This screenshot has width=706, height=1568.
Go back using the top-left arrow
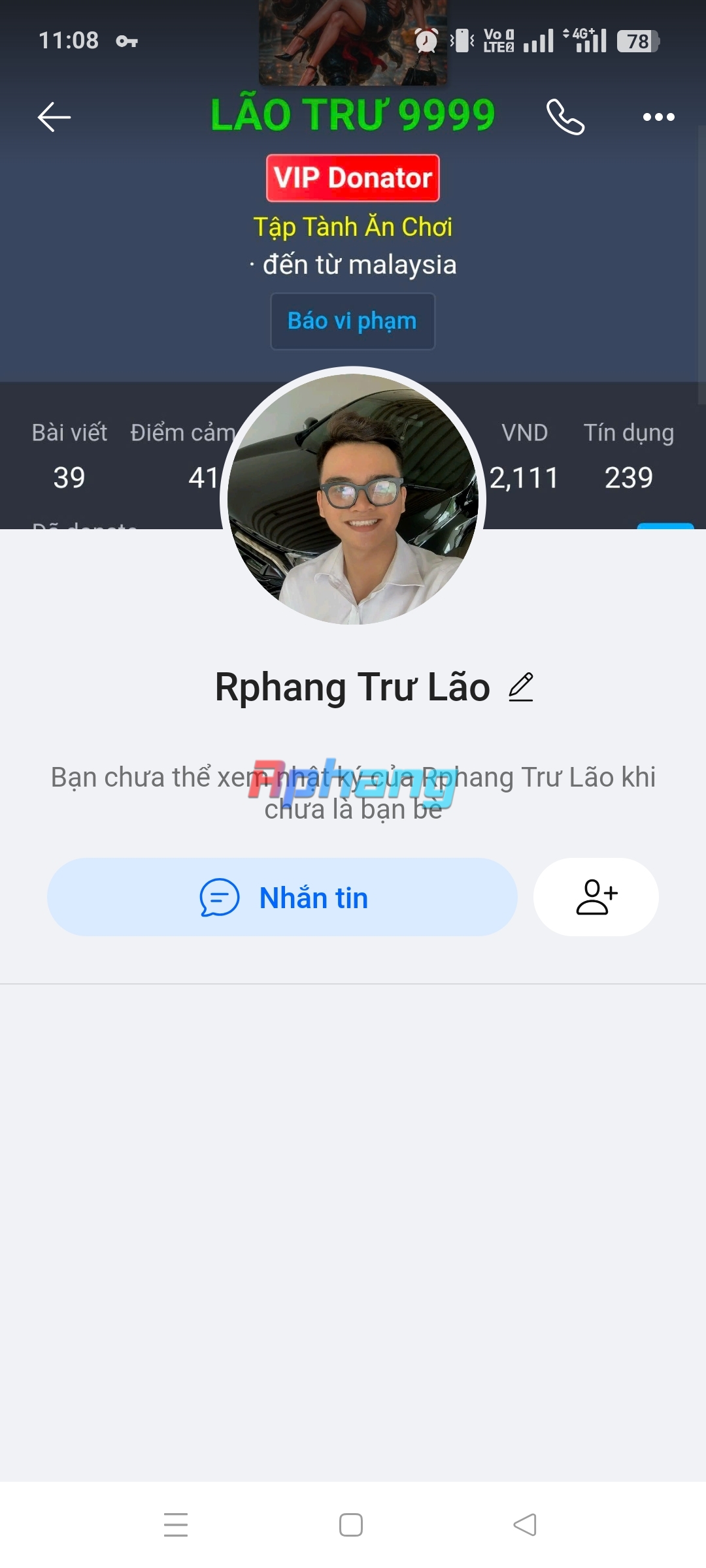[x=54, y=118]
